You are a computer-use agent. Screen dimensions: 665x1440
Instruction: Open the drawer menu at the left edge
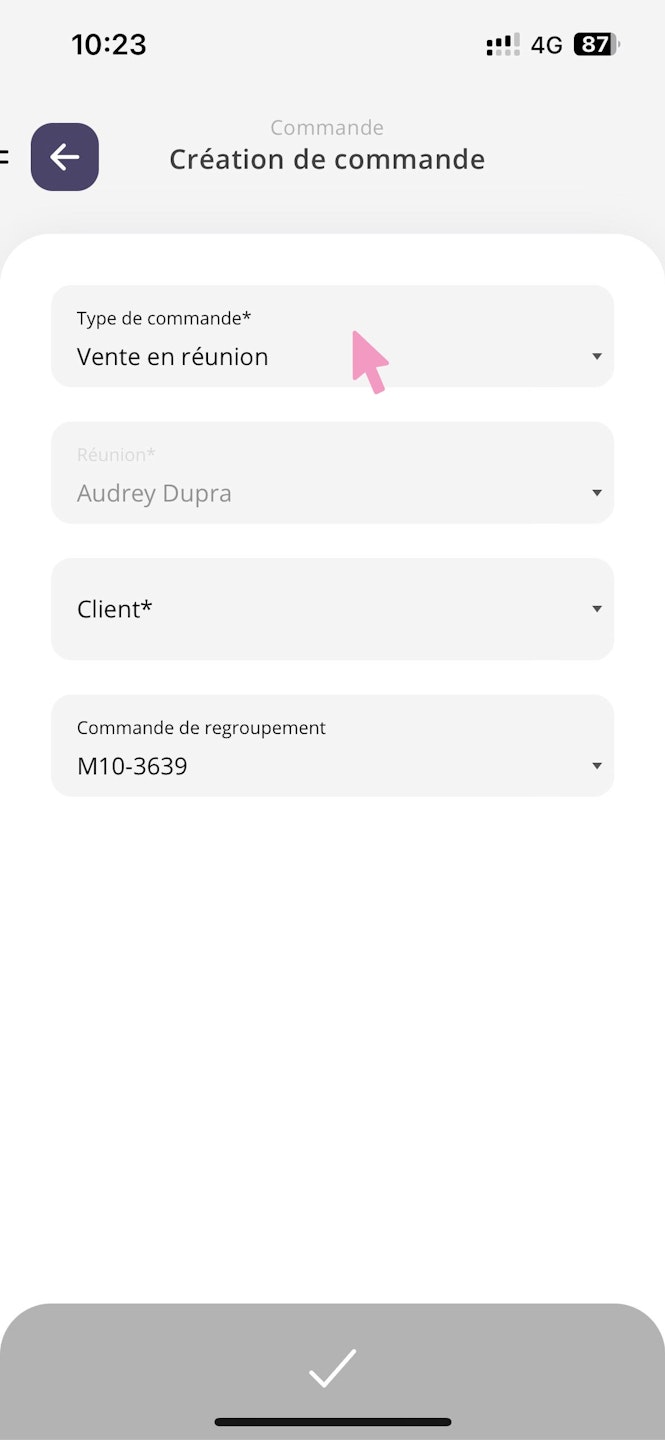click(5, 157)
